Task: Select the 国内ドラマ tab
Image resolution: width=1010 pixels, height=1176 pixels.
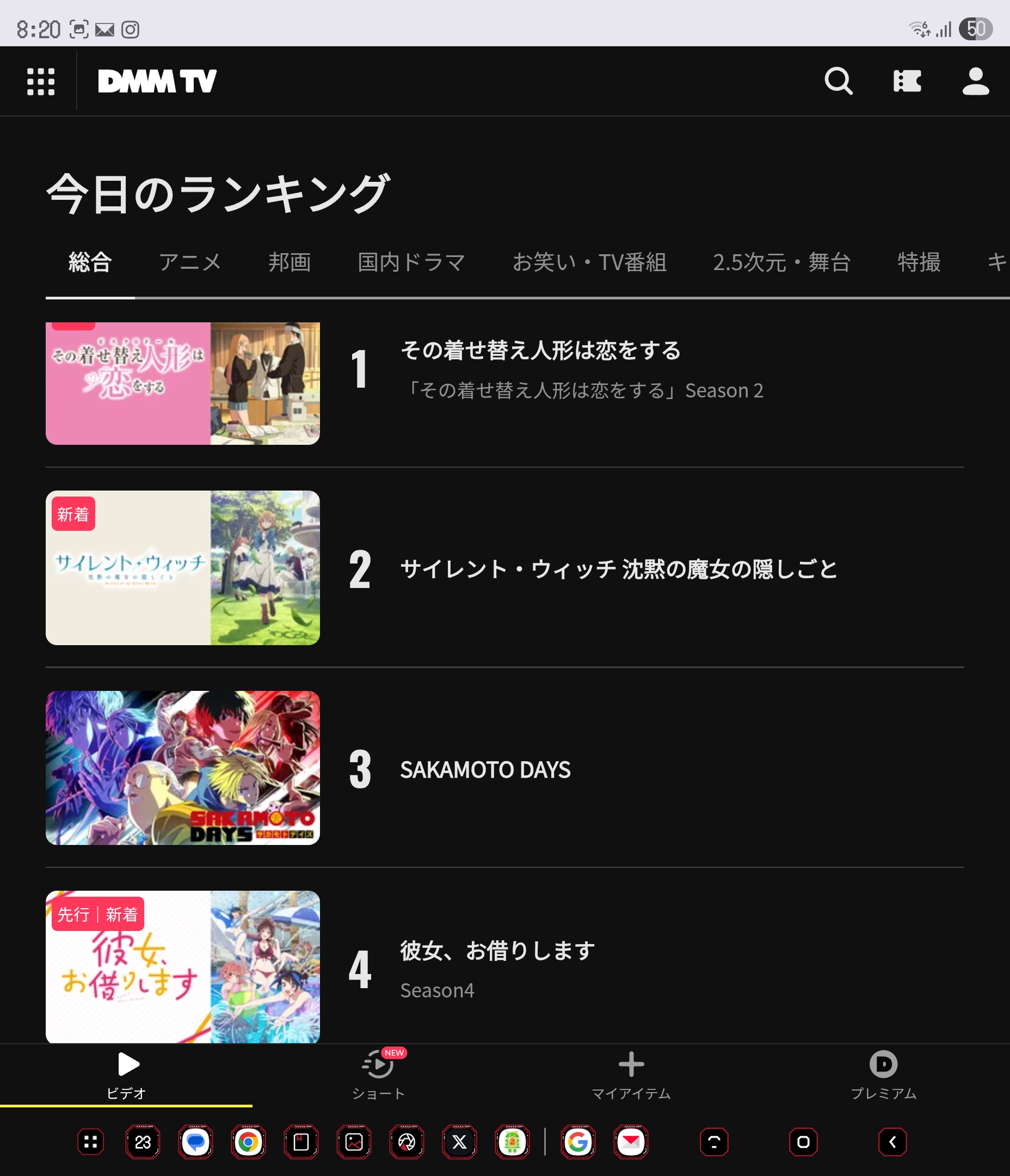Action: pyautogui.click(x=411, y=262)
